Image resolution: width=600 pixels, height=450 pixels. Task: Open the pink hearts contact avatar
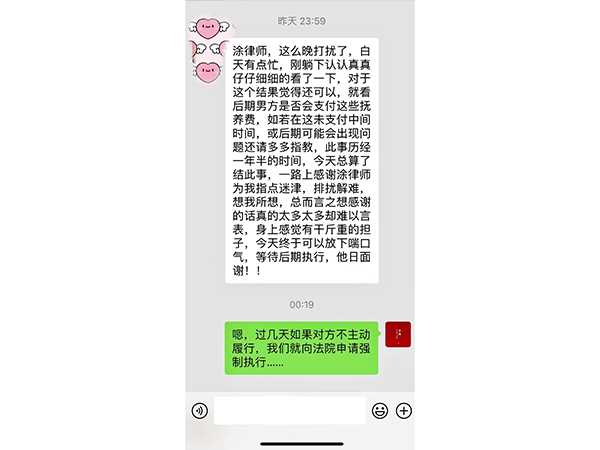click(207, 48)
